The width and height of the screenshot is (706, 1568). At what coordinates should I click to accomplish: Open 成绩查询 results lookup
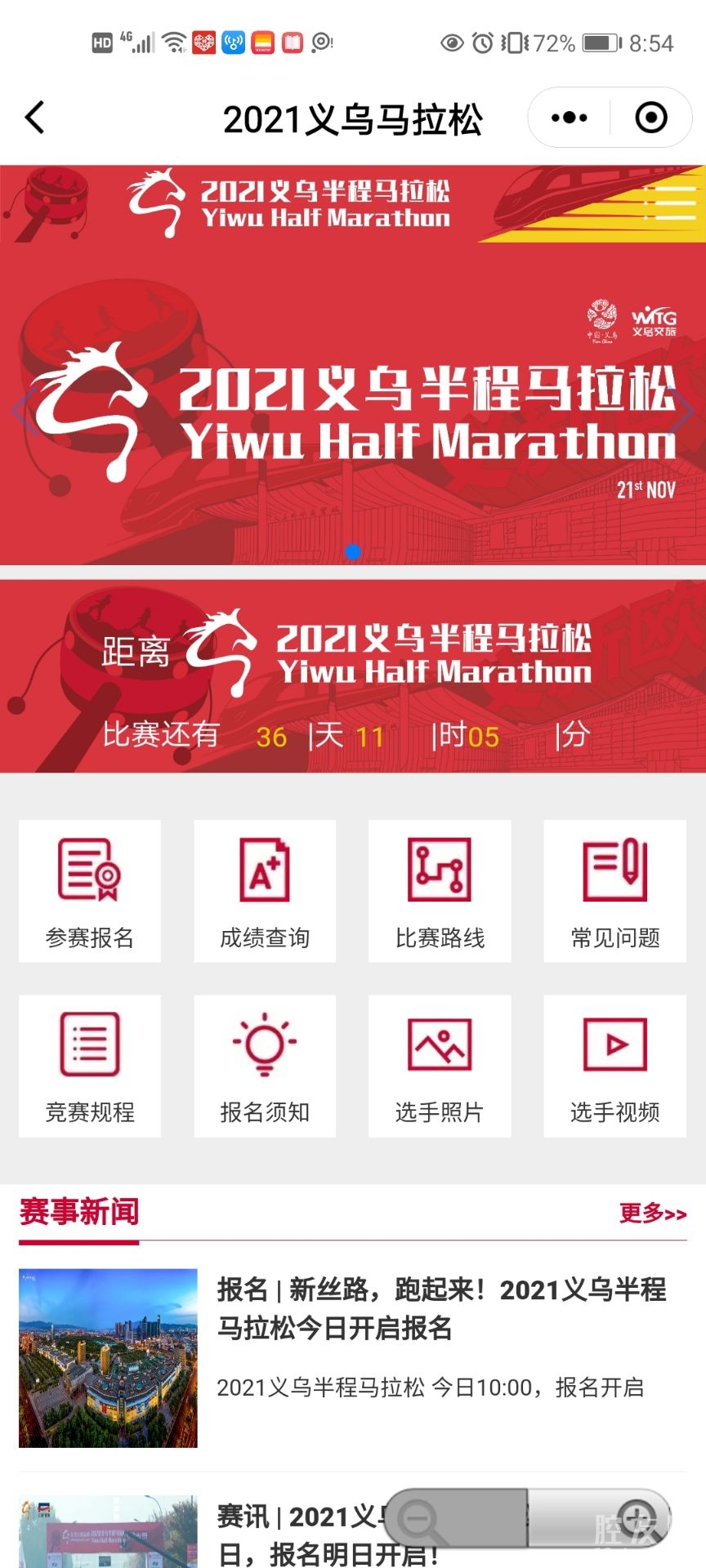265,891
